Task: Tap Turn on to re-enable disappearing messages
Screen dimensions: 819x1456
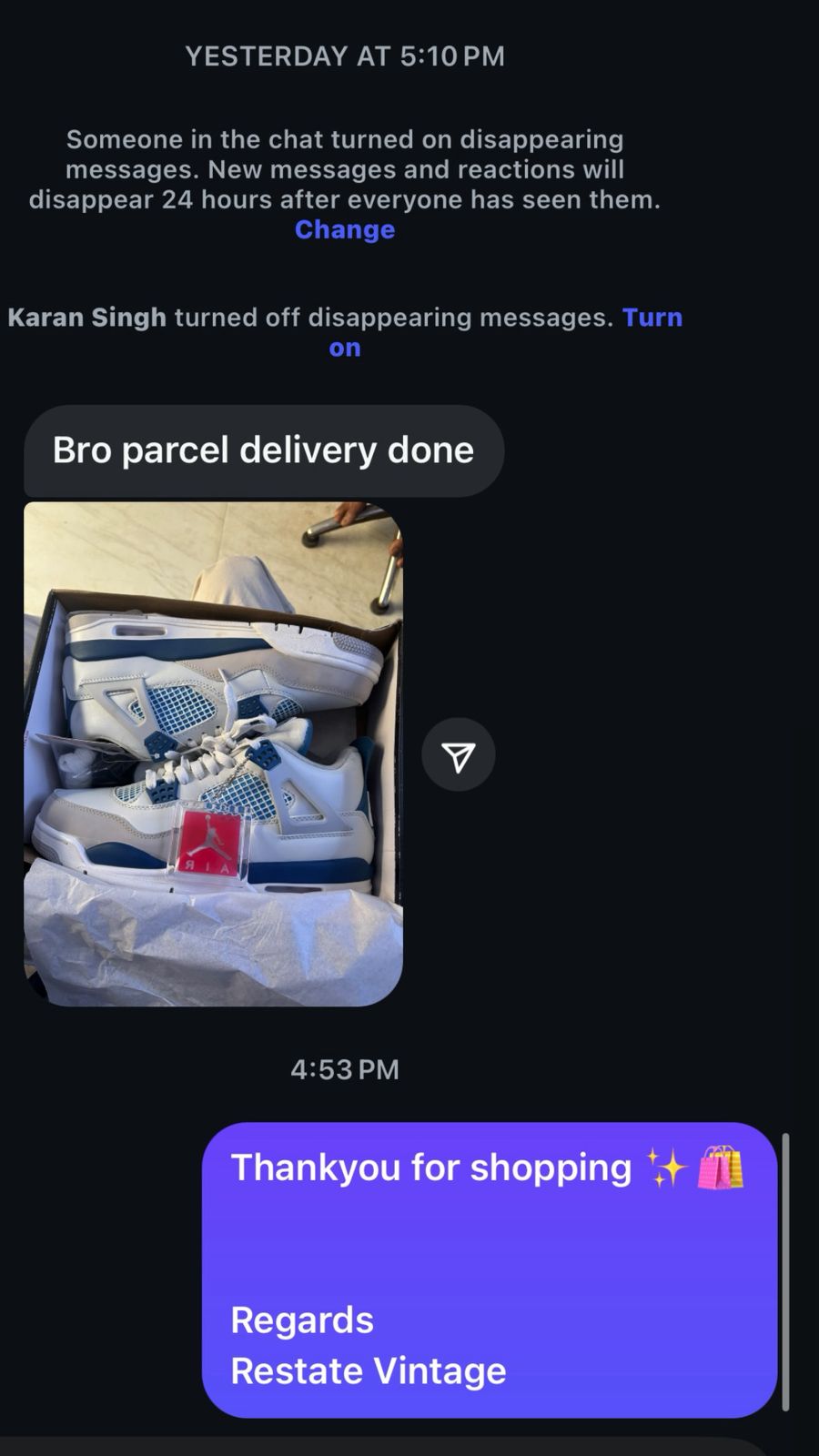Action: 652,318
